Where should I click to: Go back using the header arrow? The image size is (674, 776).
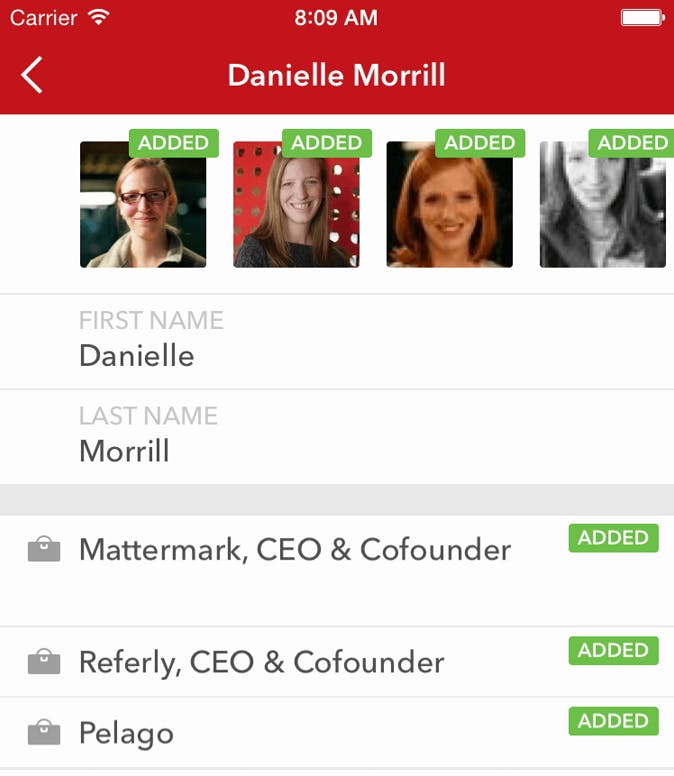pyautogui.click(x=33, y=75)
